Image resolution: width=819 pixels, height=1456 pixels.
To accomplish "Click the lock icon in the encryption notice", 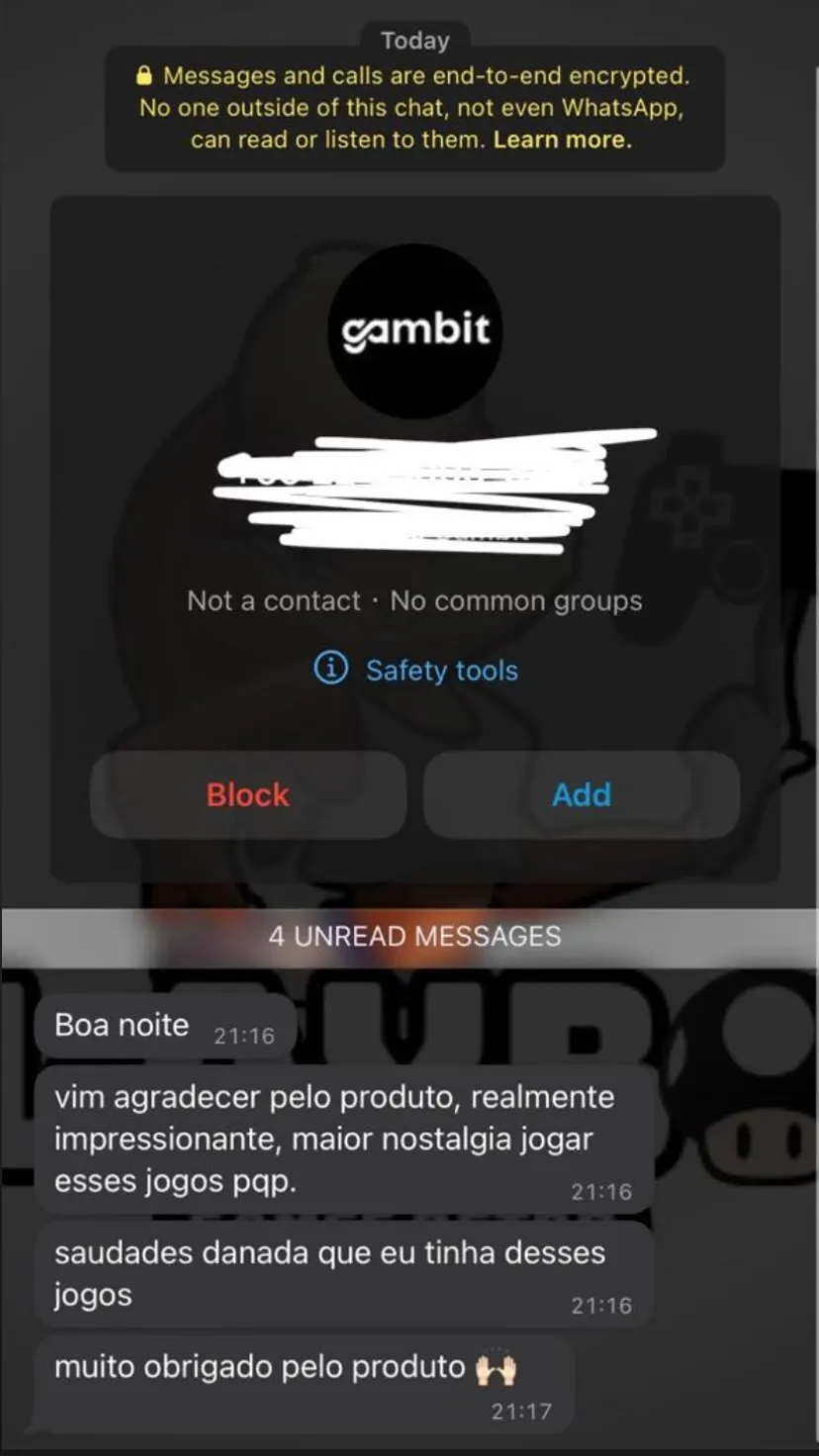I will coord(144,75).
